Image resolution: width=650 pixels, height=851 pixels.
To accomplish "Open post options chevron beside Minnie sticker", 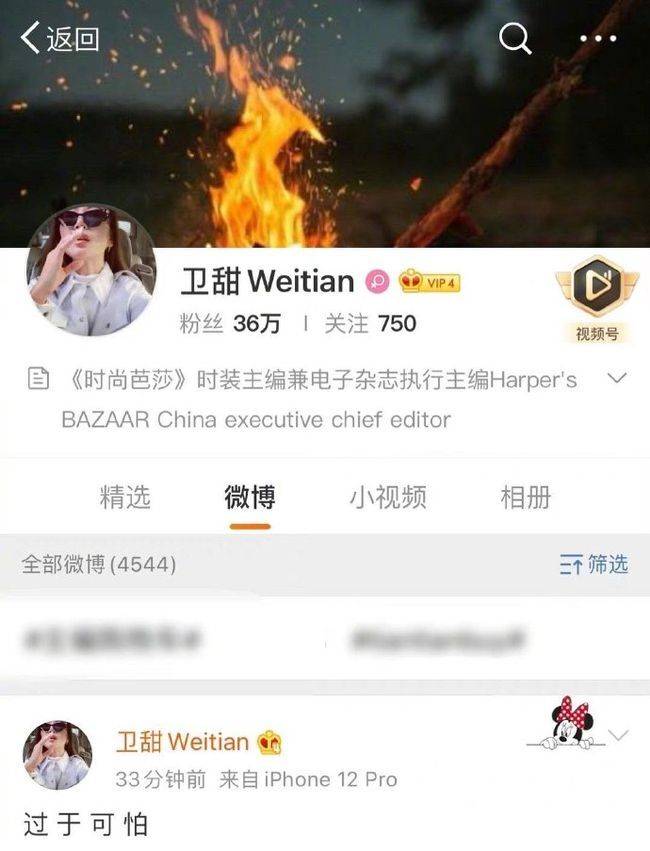I will (x=620, y=736).
